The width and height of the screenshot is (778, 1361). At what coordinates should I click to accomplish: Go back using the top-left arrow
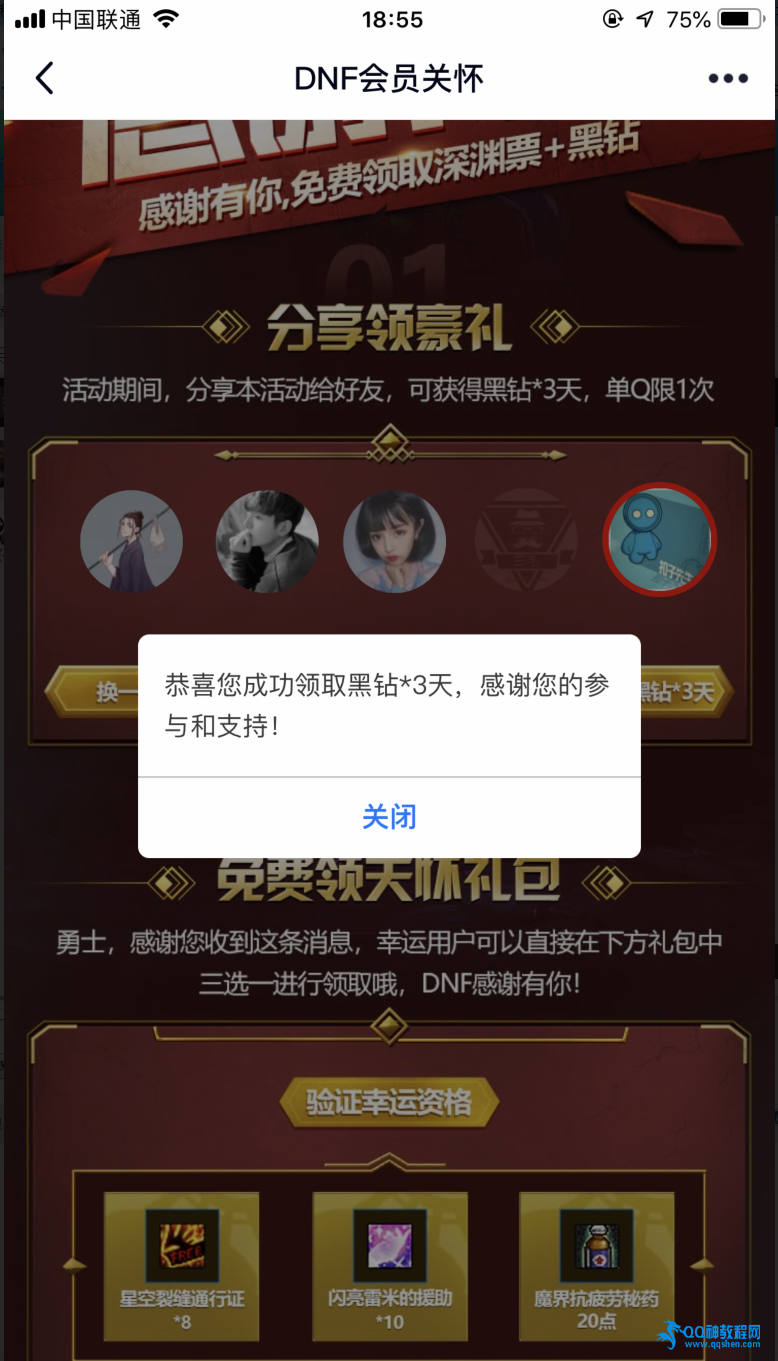click(x=44, y=78)
